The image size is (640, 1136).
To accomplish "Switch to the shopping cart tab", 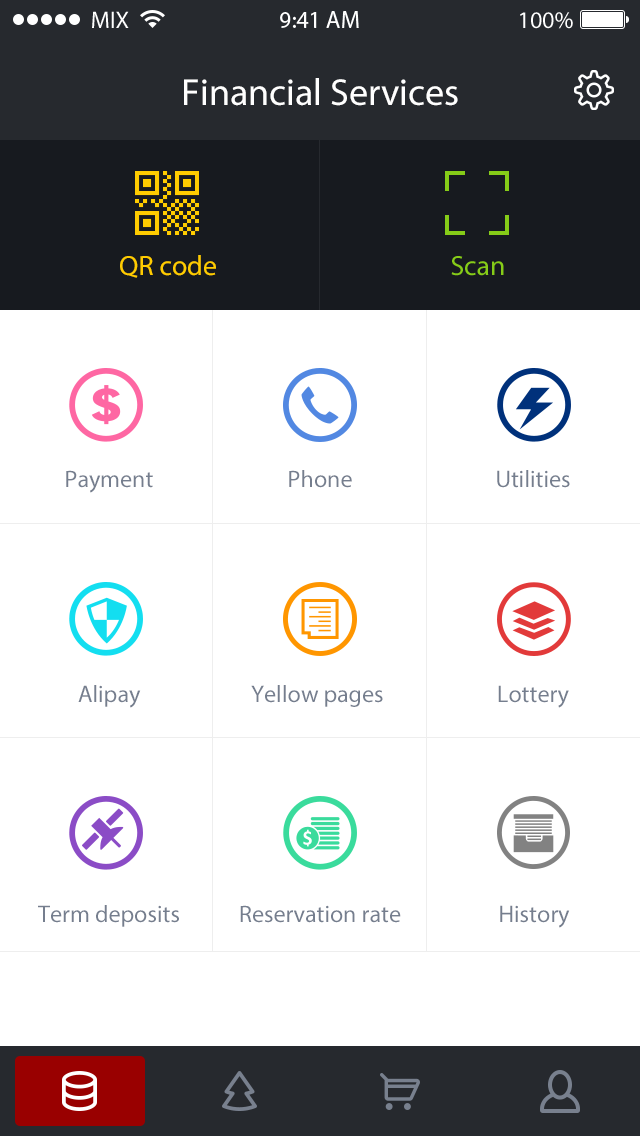I will (x=399, y=1090).
